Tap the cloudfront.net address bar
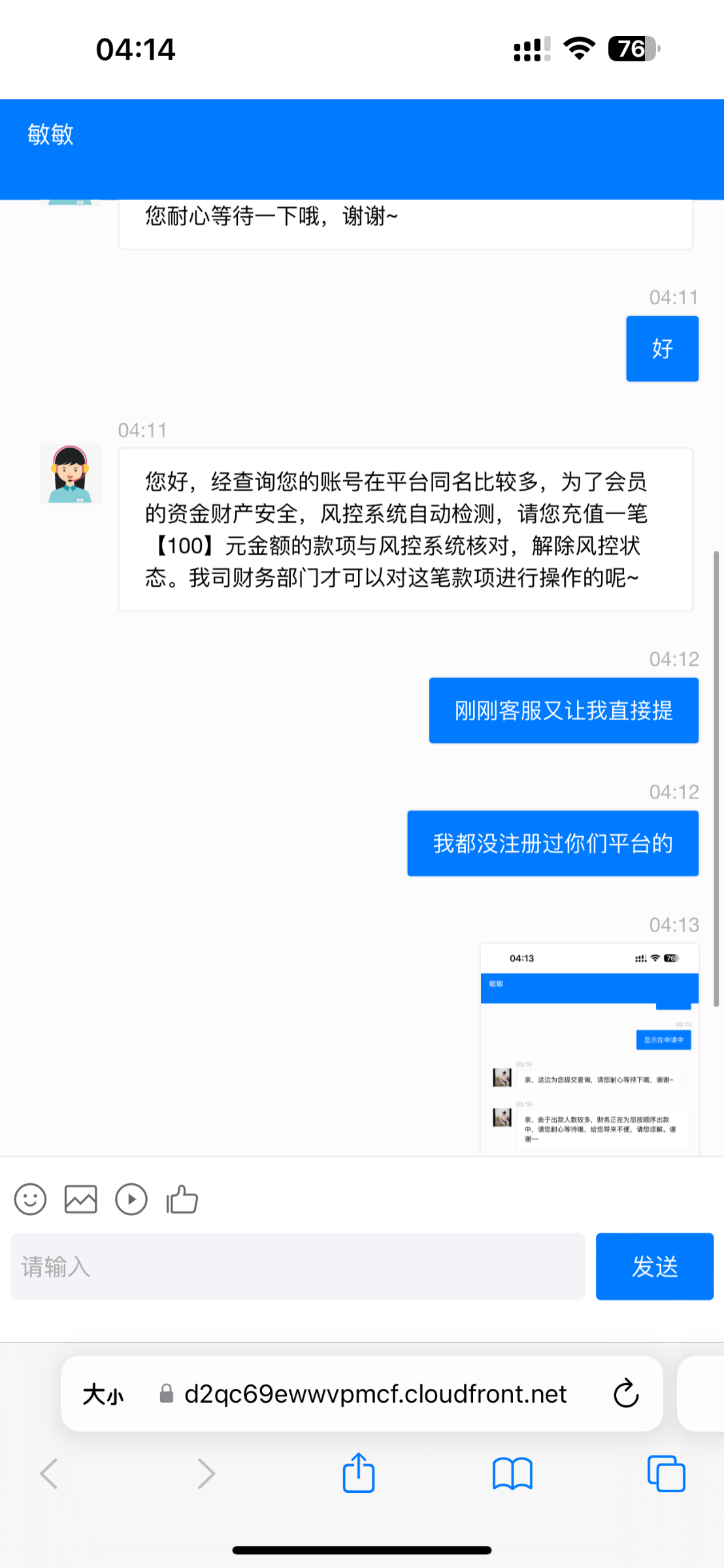This screenshot has height=1568, width=724. 375,1394
